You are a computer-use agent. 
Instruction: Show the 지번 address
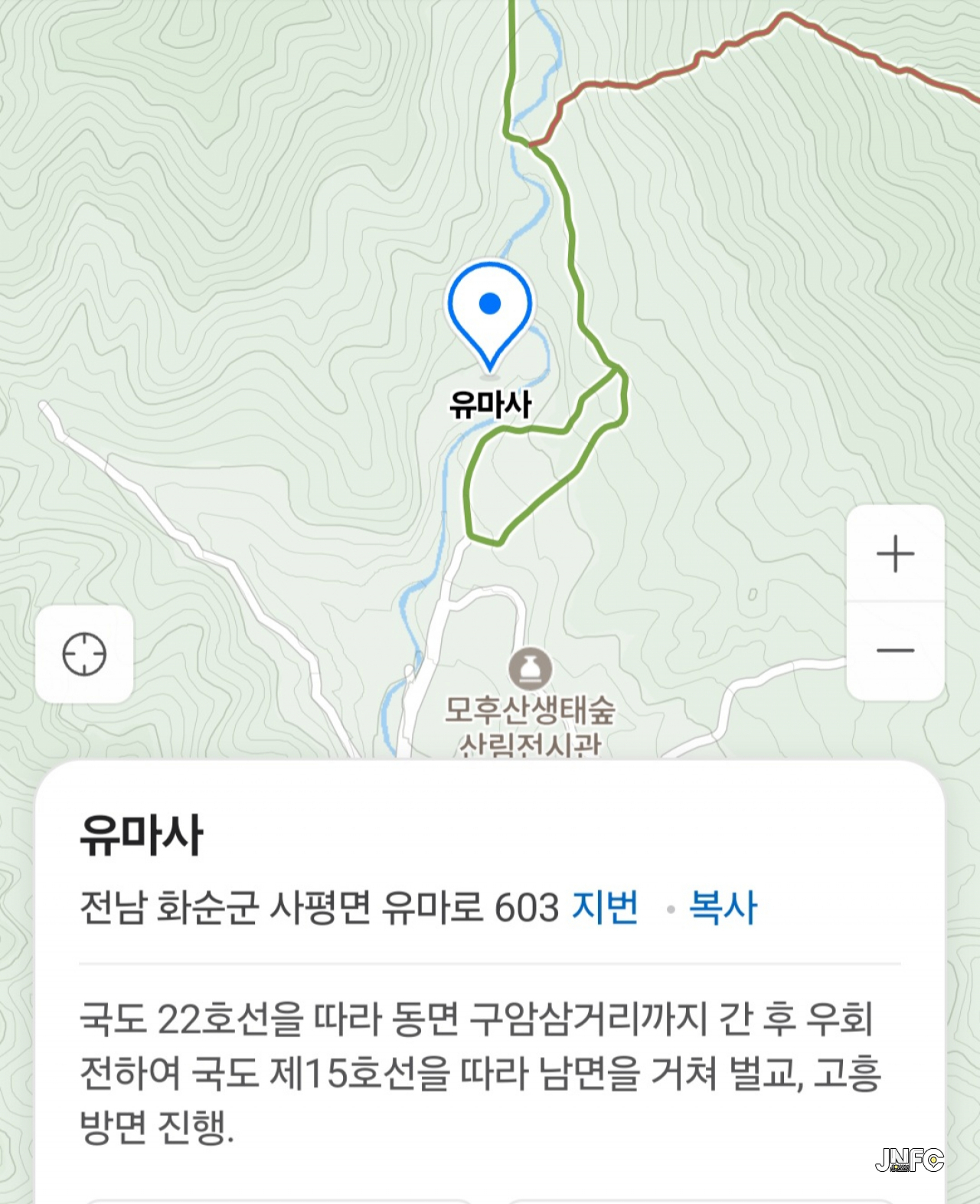tap(605, 908)
